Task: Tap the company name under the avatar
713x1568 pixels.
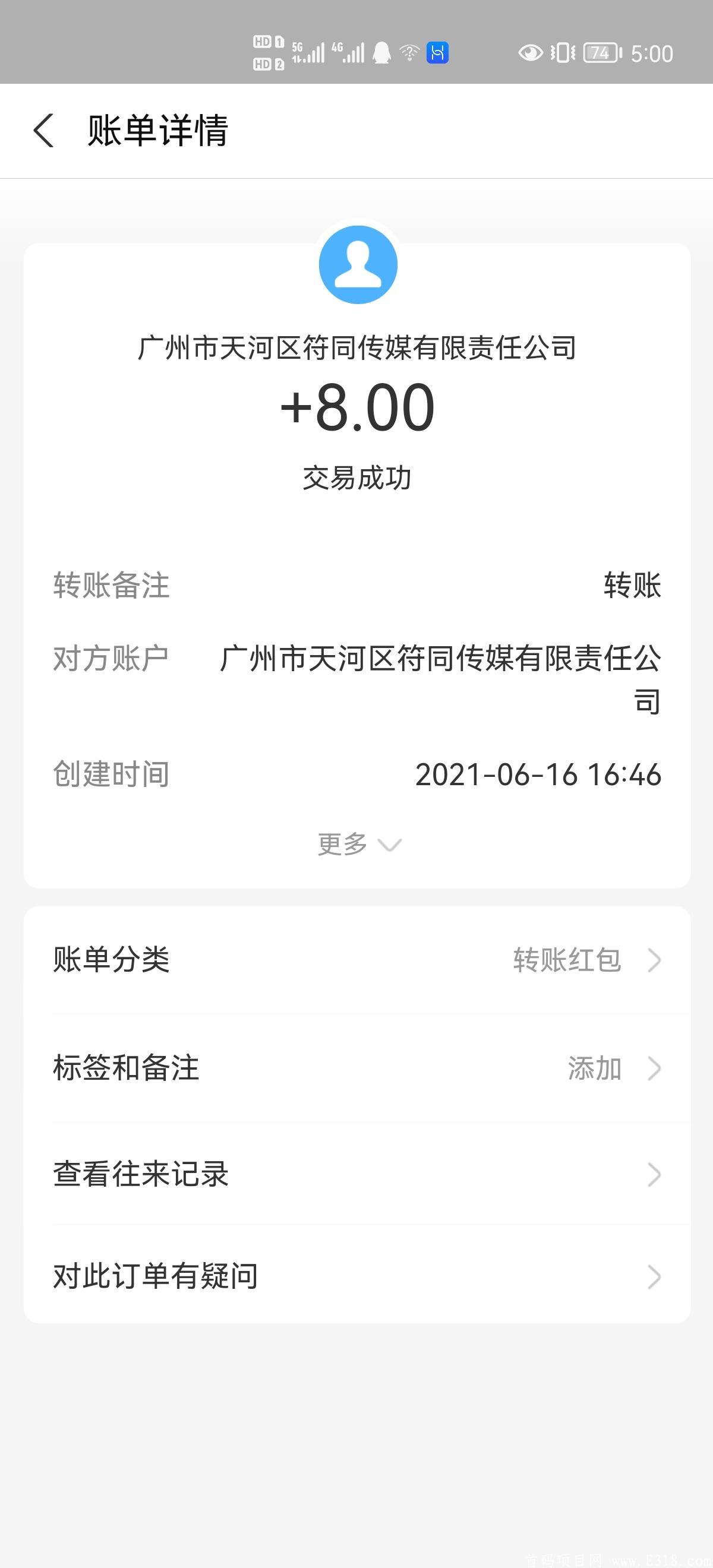Action: point(356,349)
